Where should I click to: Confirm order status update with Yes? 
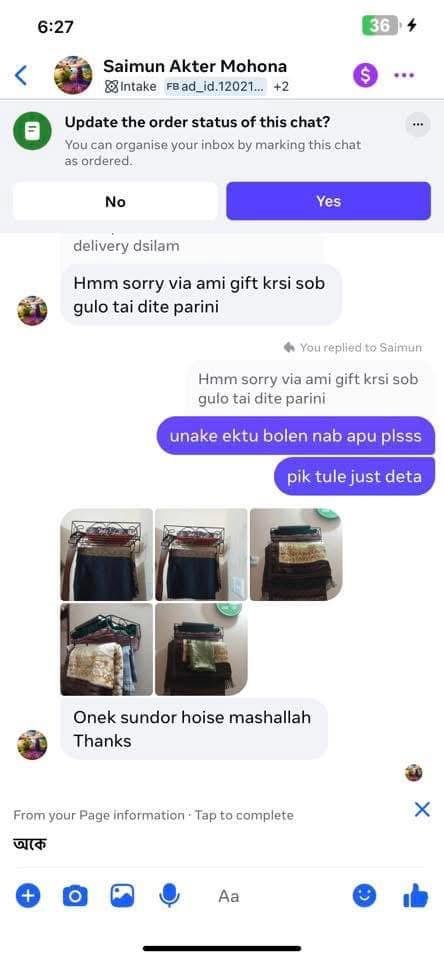328,201
